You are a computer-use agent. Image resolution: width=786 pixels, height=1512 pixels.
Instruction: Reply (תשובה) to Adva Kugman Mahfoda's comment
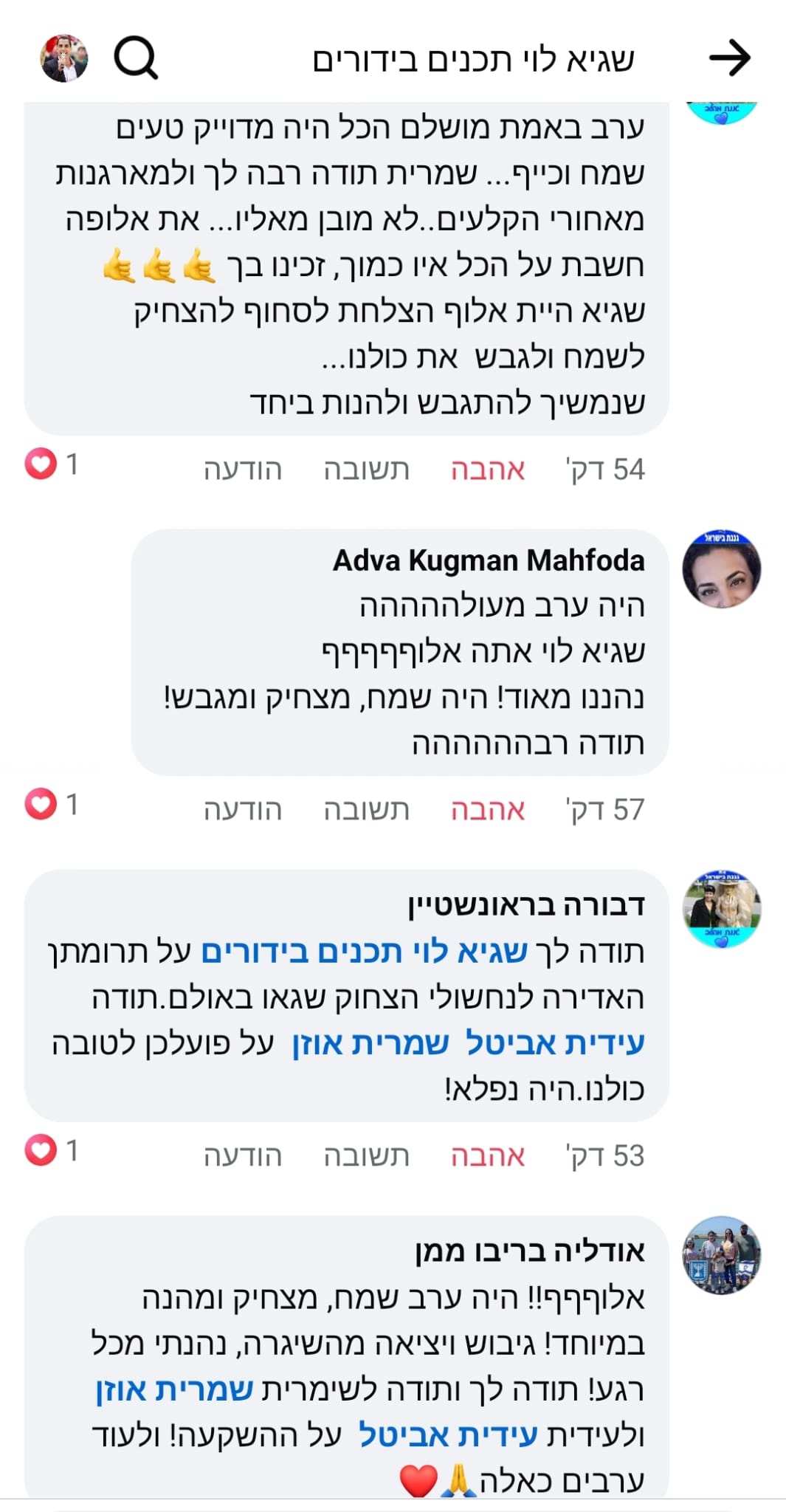(x=366, y=810)
